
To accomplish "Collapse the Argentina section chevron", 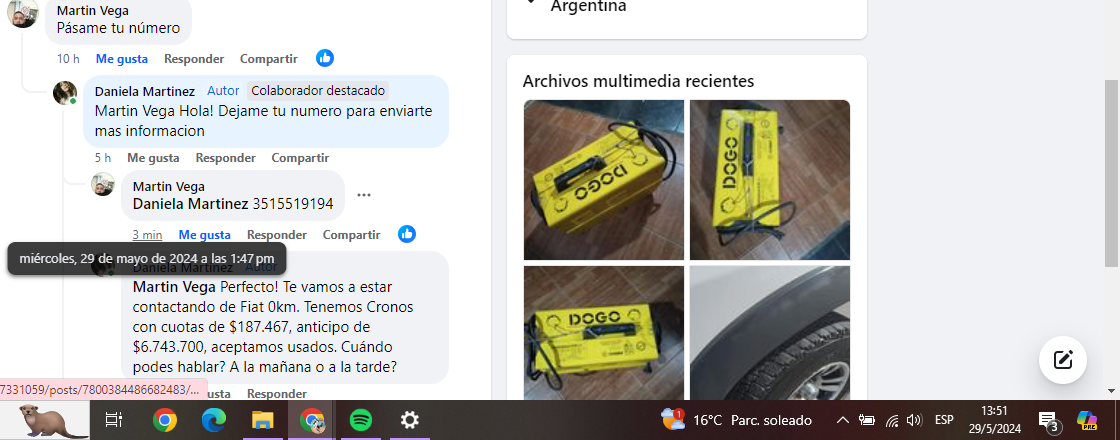I will 531,6.
